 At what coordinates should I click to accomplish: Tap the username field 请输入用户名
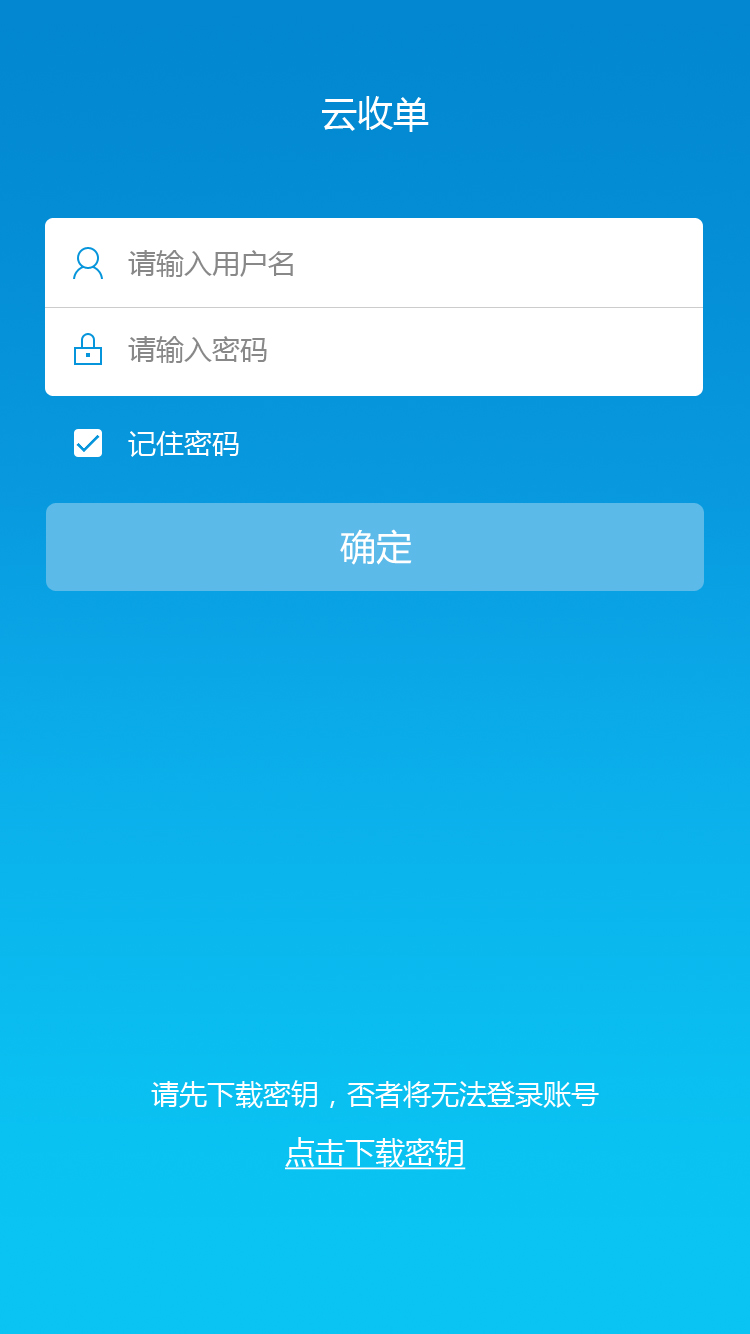pos(374,263)
